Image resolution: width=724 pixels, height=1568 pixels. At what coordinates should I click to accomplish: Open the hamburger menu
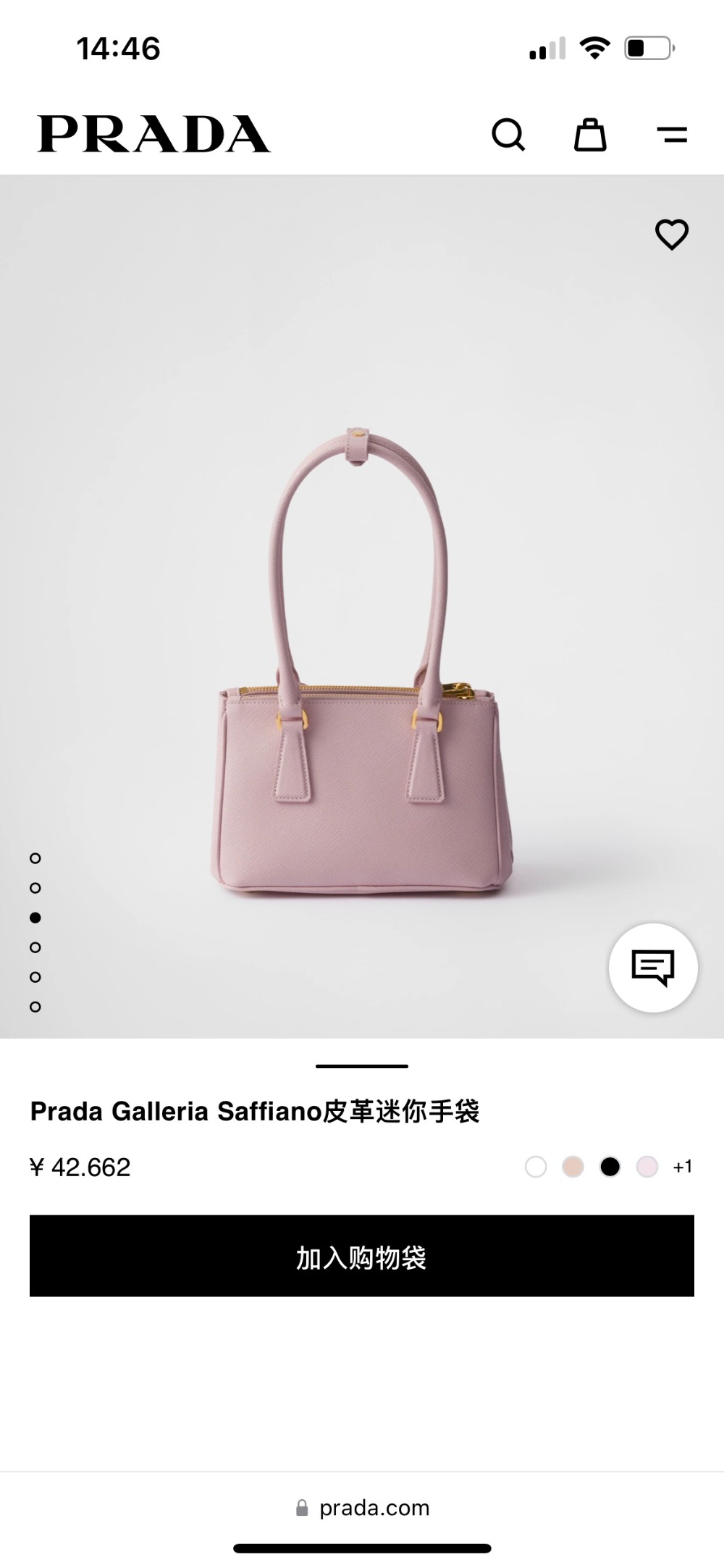pyautogui.click(x=672, y=135)
